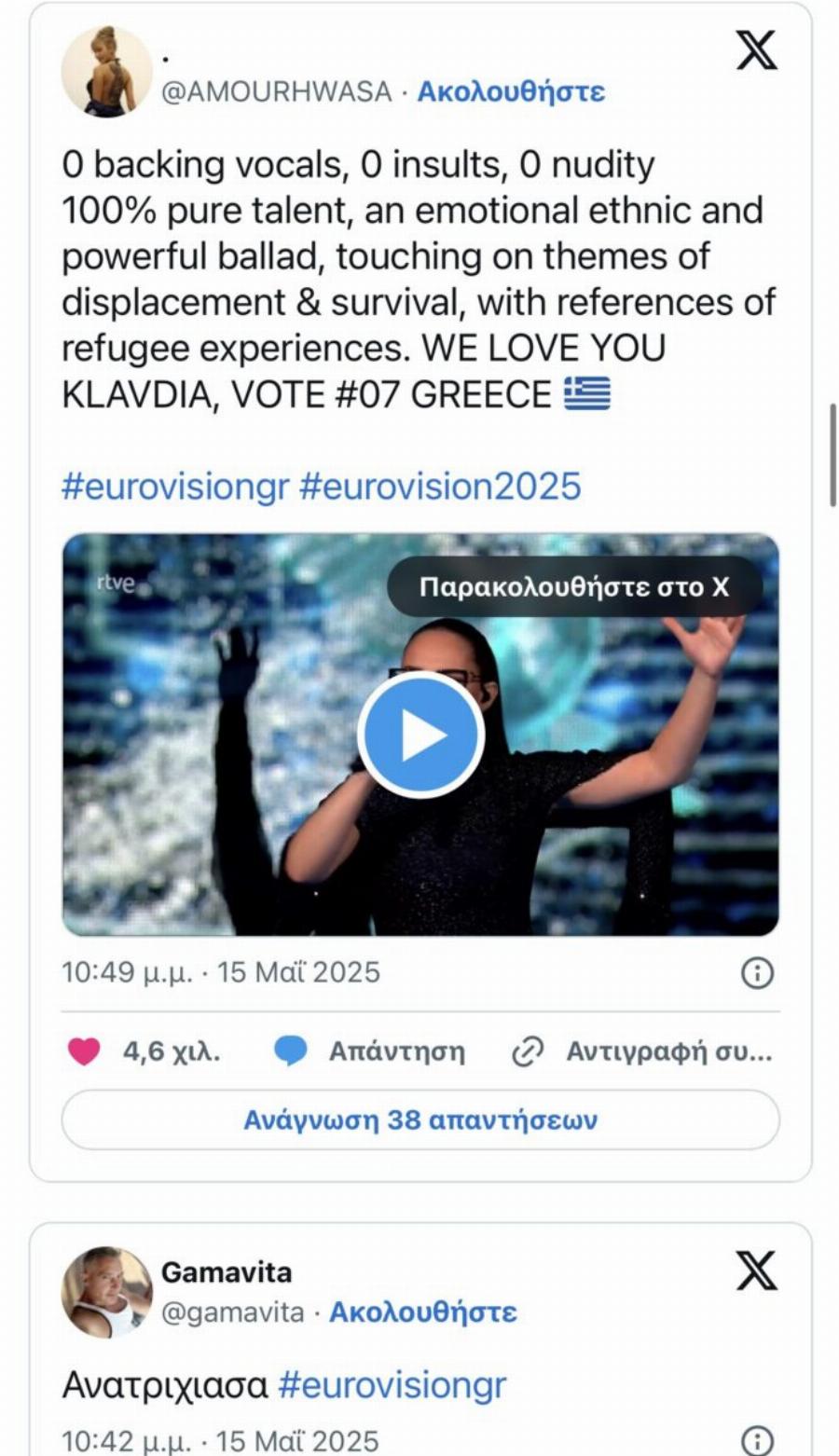Read 38 replies (Ανάγνωση 38 απαντήσεων)
839x1456 pixels.
click(420, 1119)
